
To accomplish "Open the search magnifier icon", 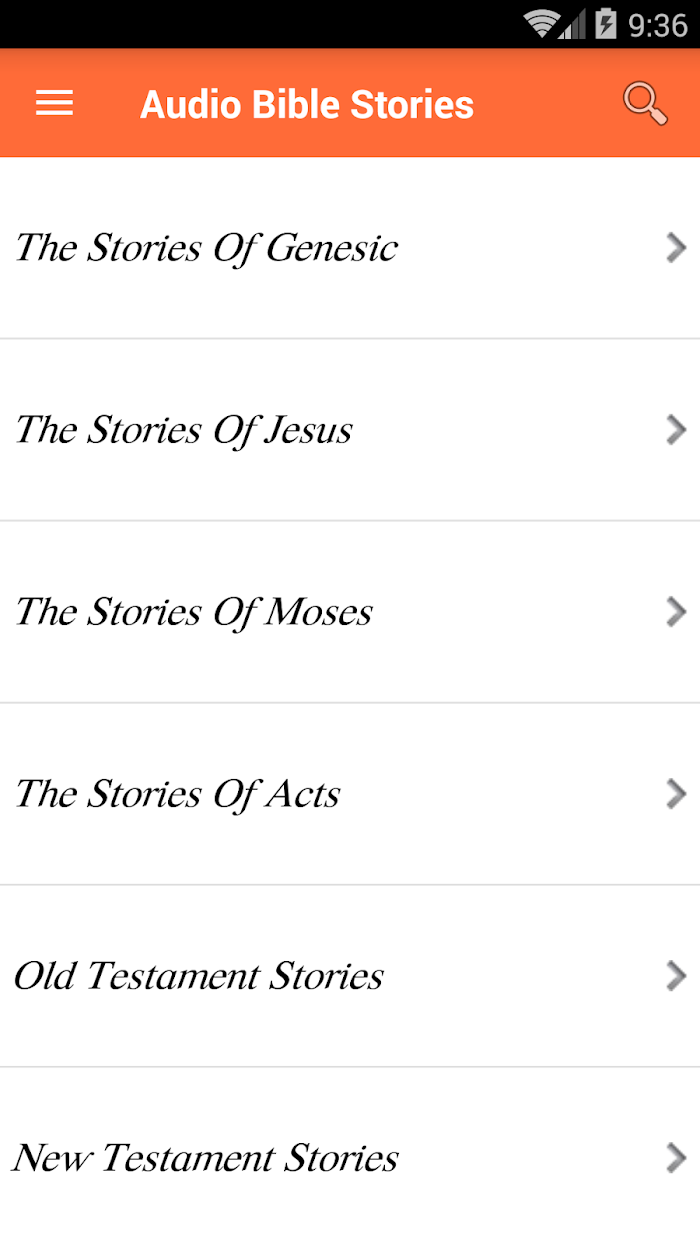I will [645, 104].
